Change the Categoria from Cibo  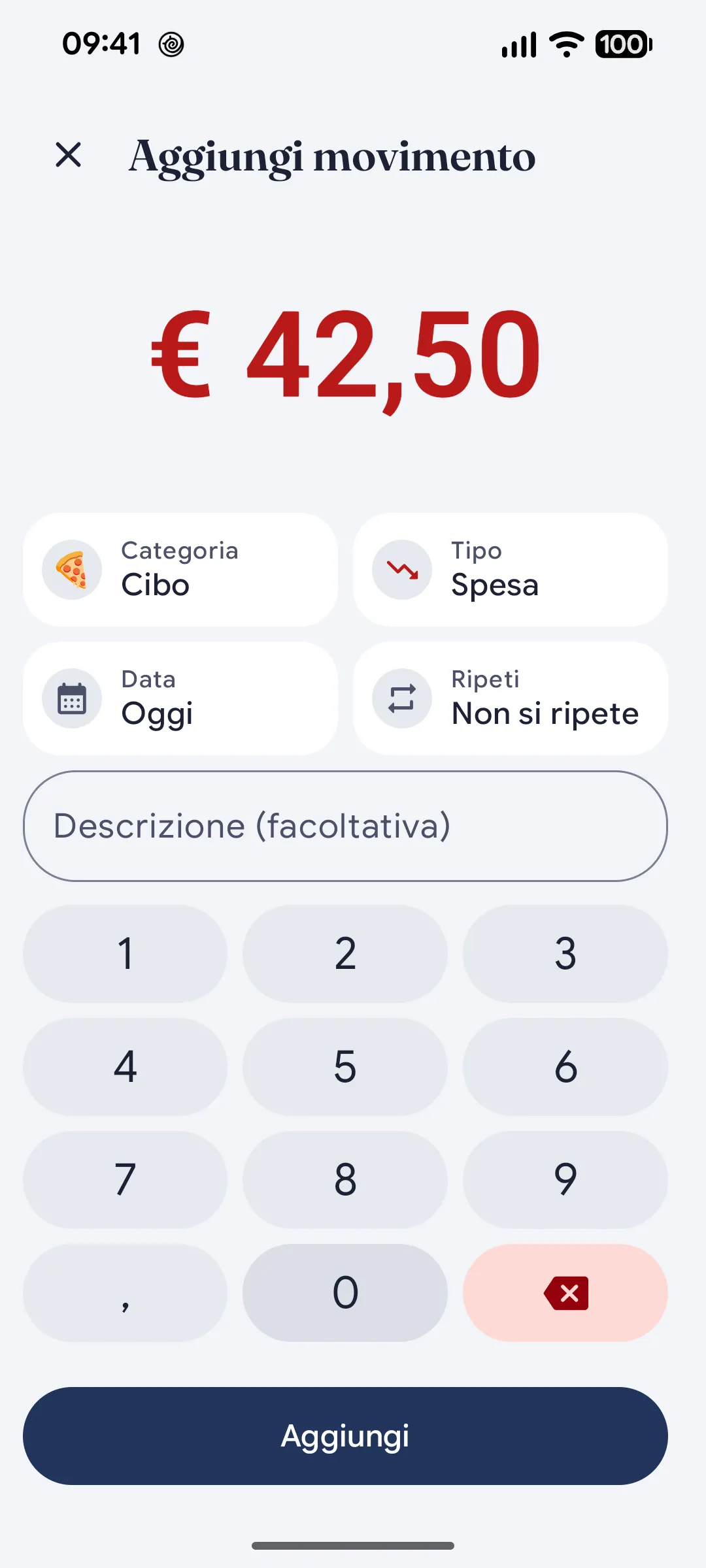(x=180, y=570)
